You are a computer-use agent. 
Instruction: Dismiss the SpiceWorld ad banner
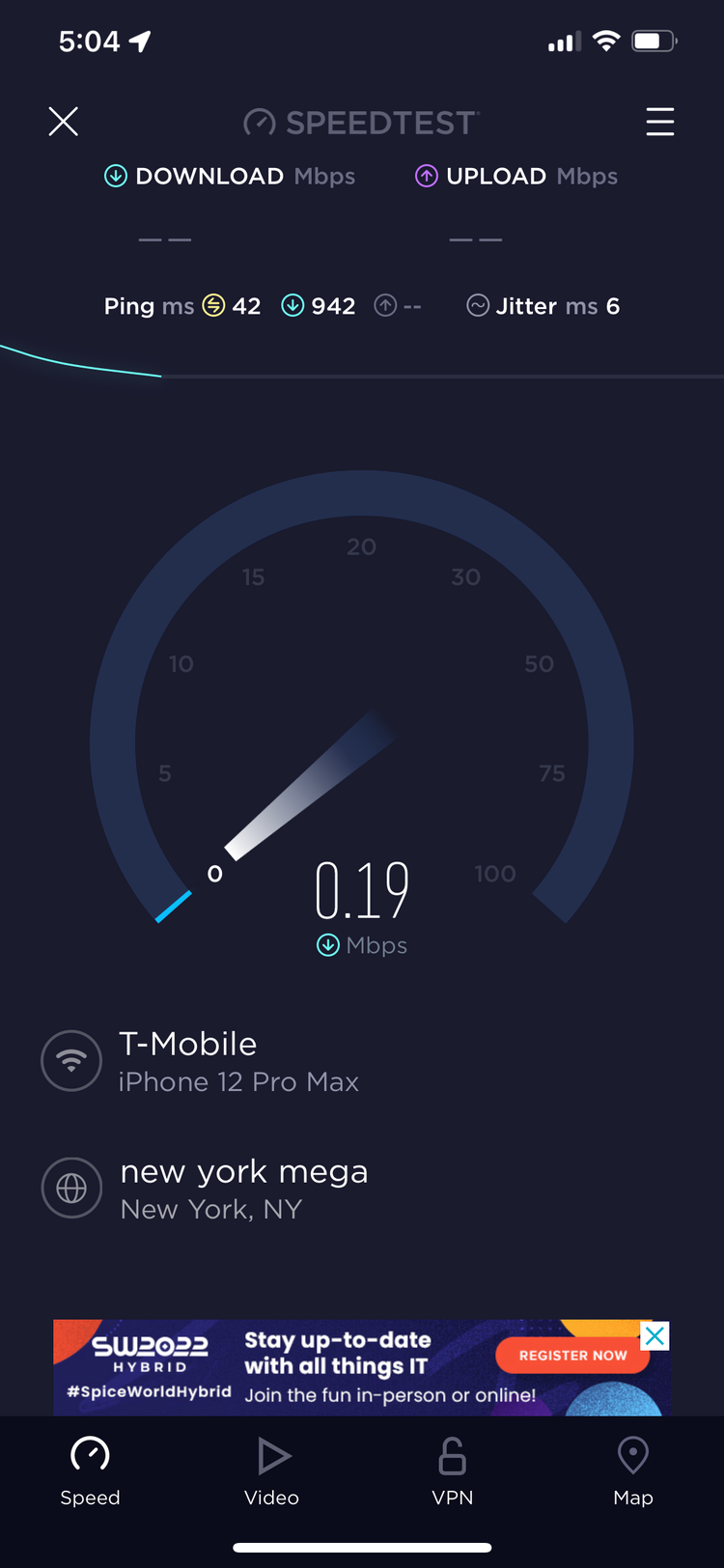point(654,1336)
